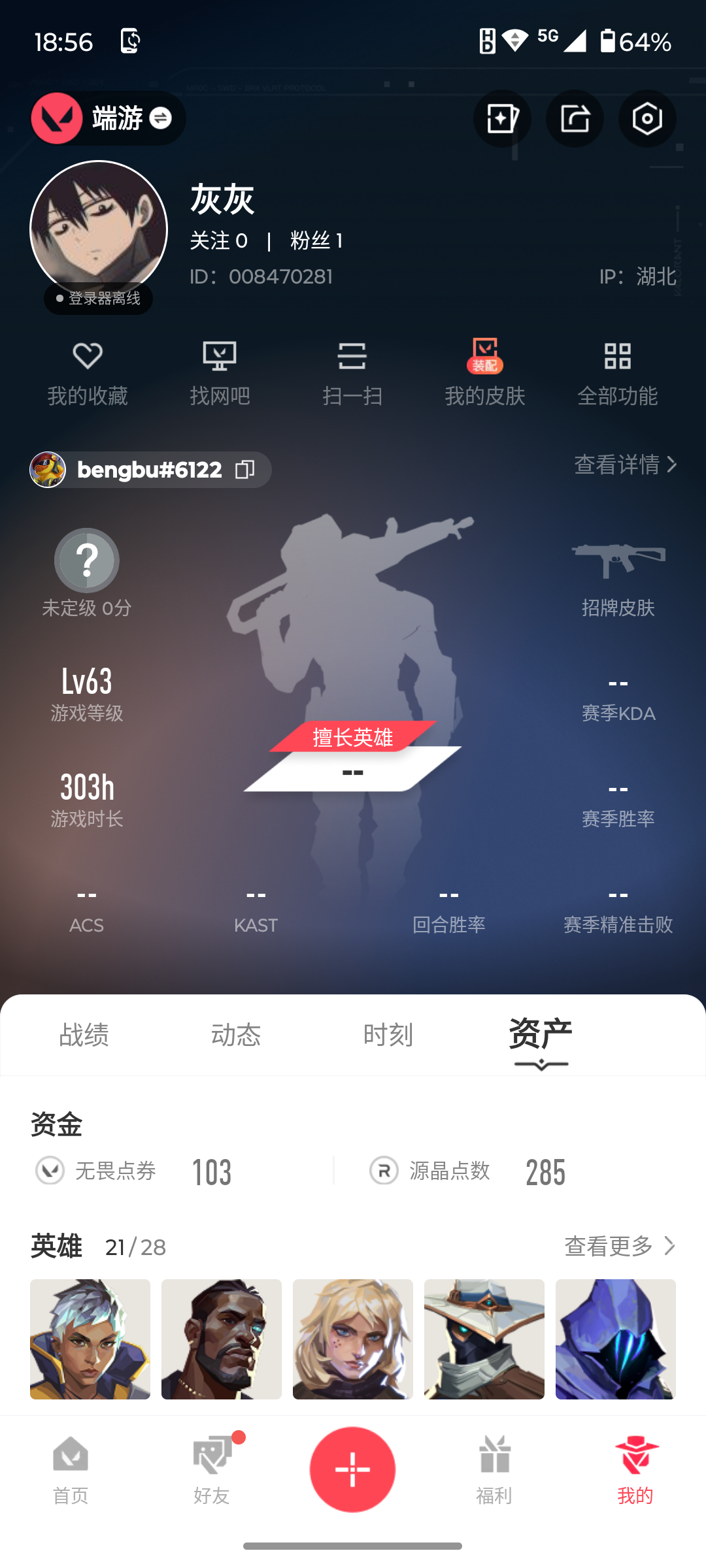Switch to 动态 tab
This screenshot has height=1568, width=706.
click(x=236, y=1035)
